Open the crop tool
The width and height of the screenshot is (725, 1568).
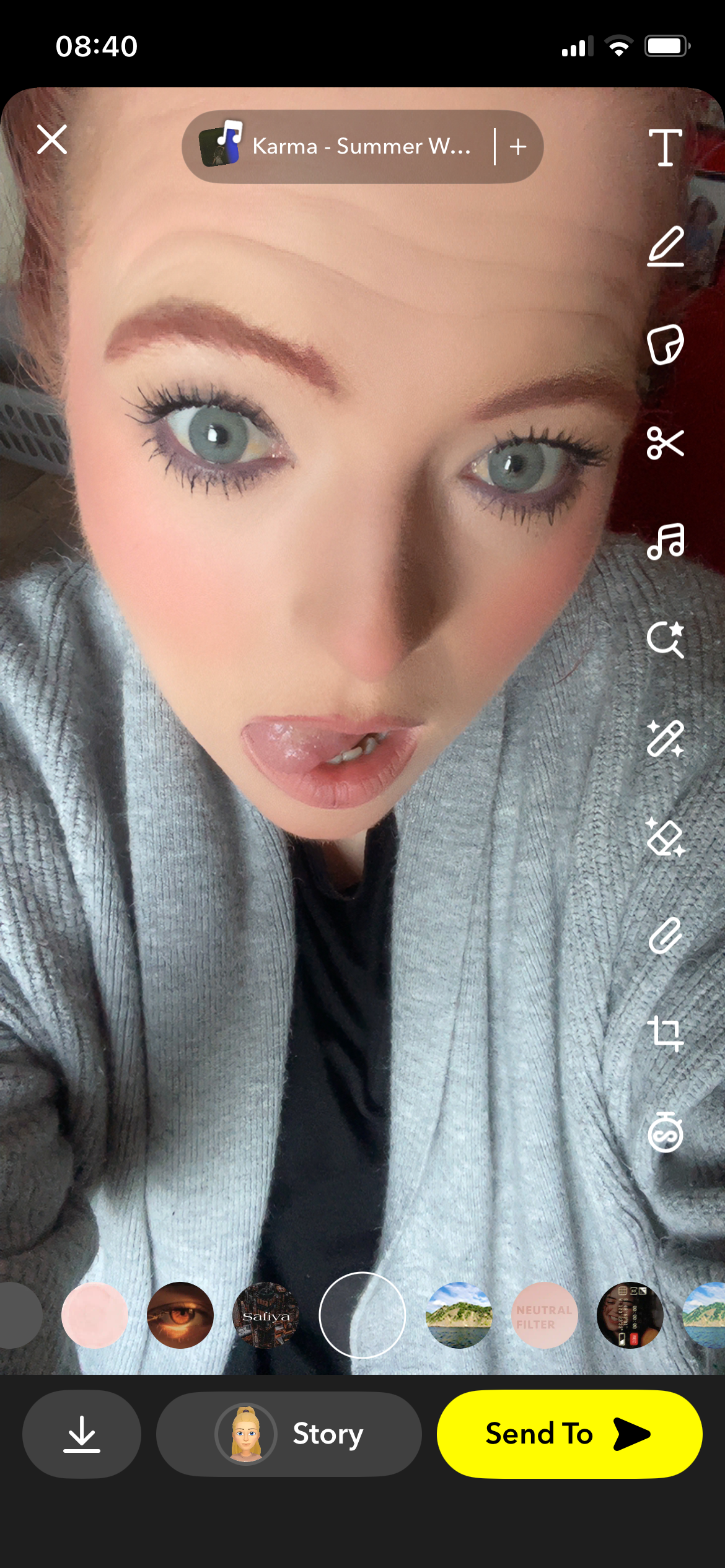coord(665,1034)
